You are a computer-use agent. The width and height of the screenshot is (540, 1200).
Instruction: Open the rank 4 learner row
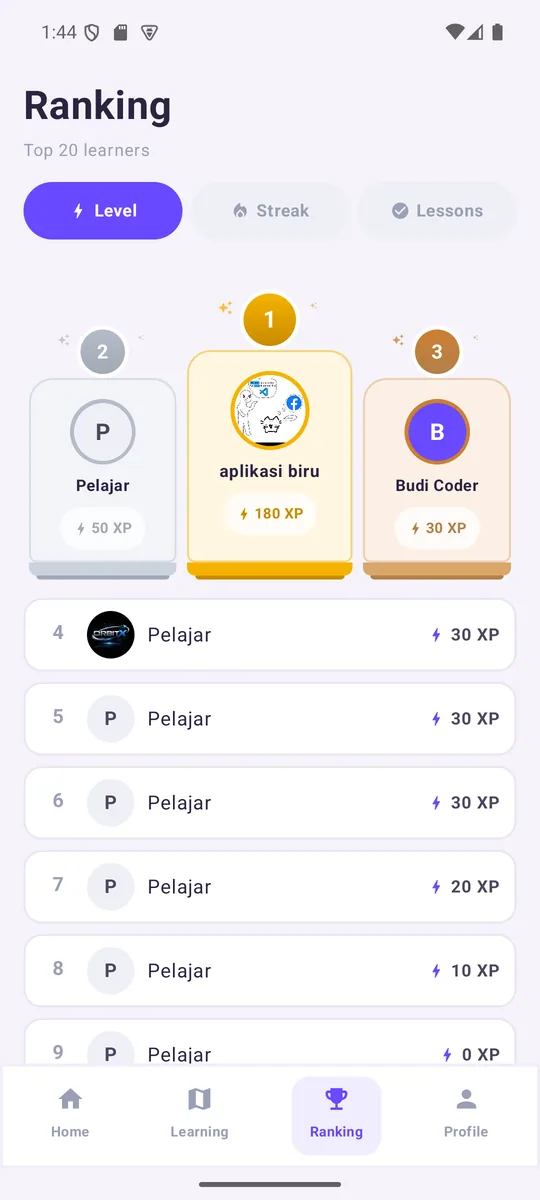coord(270,635)
